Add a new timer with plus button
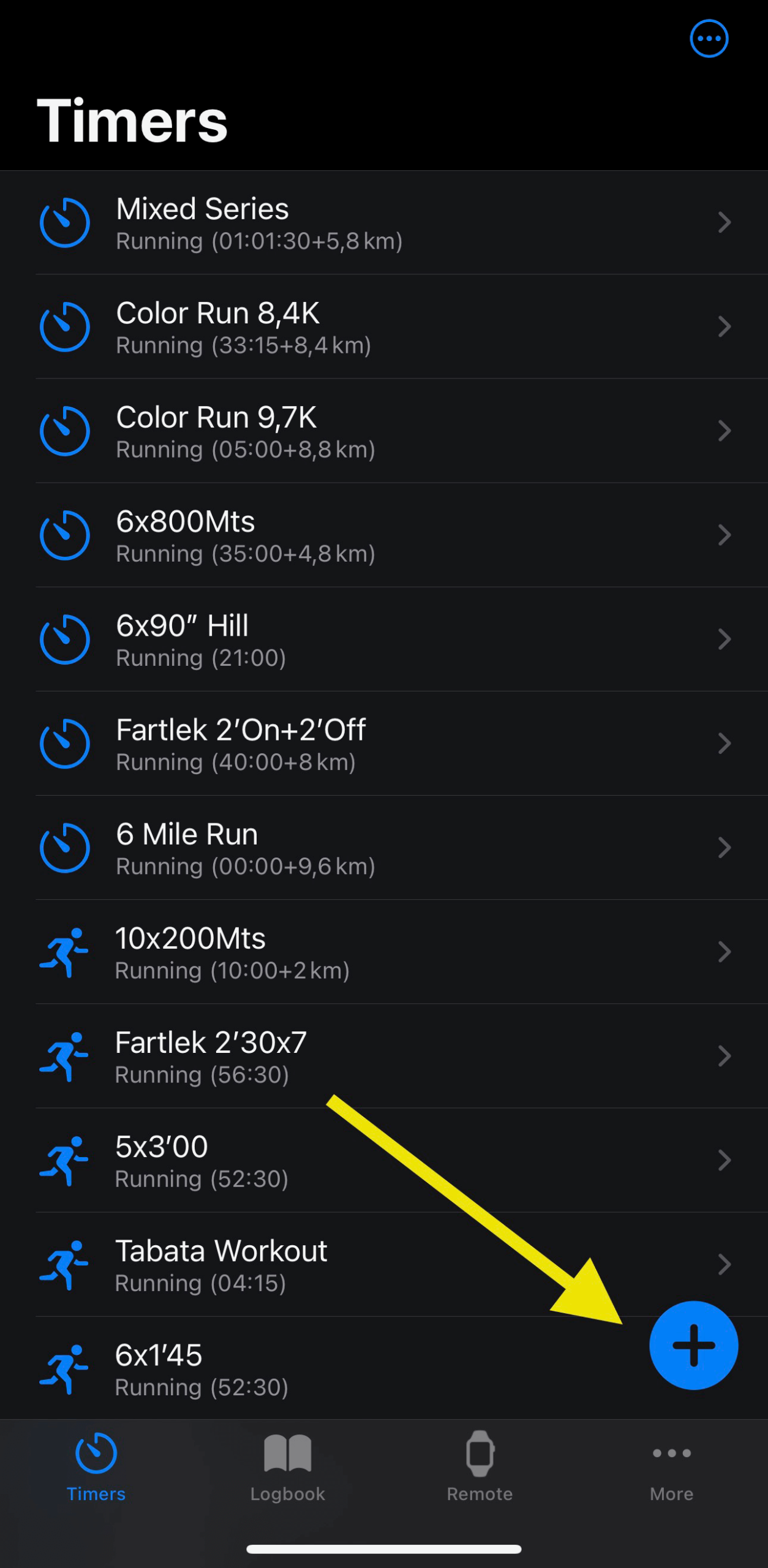This screenshot has height=1568, width=768. [x=693, y=1345]
